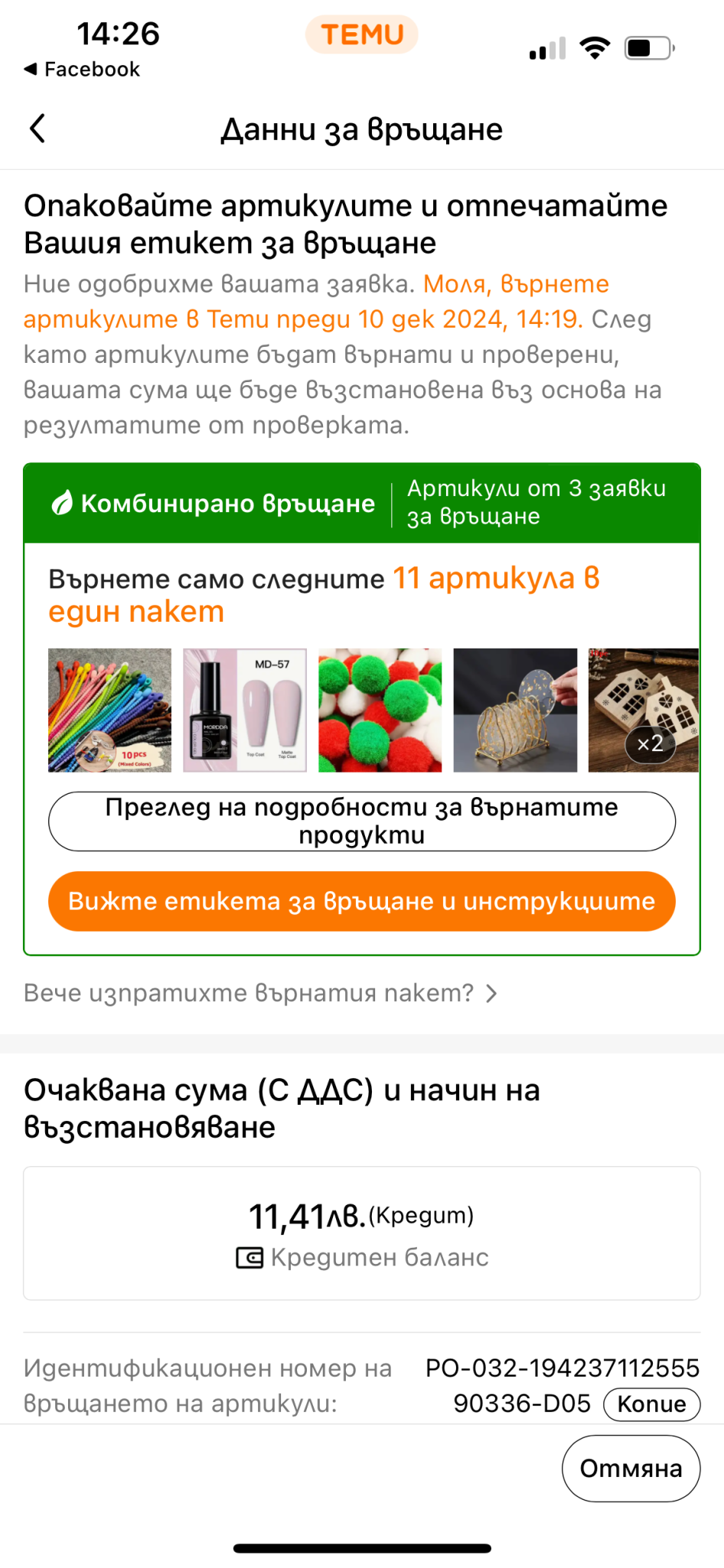Image resolution: width=724 pixels, height=1568 pixels.
Task: Open the wooden houses ×2 thumbnail
Action: [643, 710]
